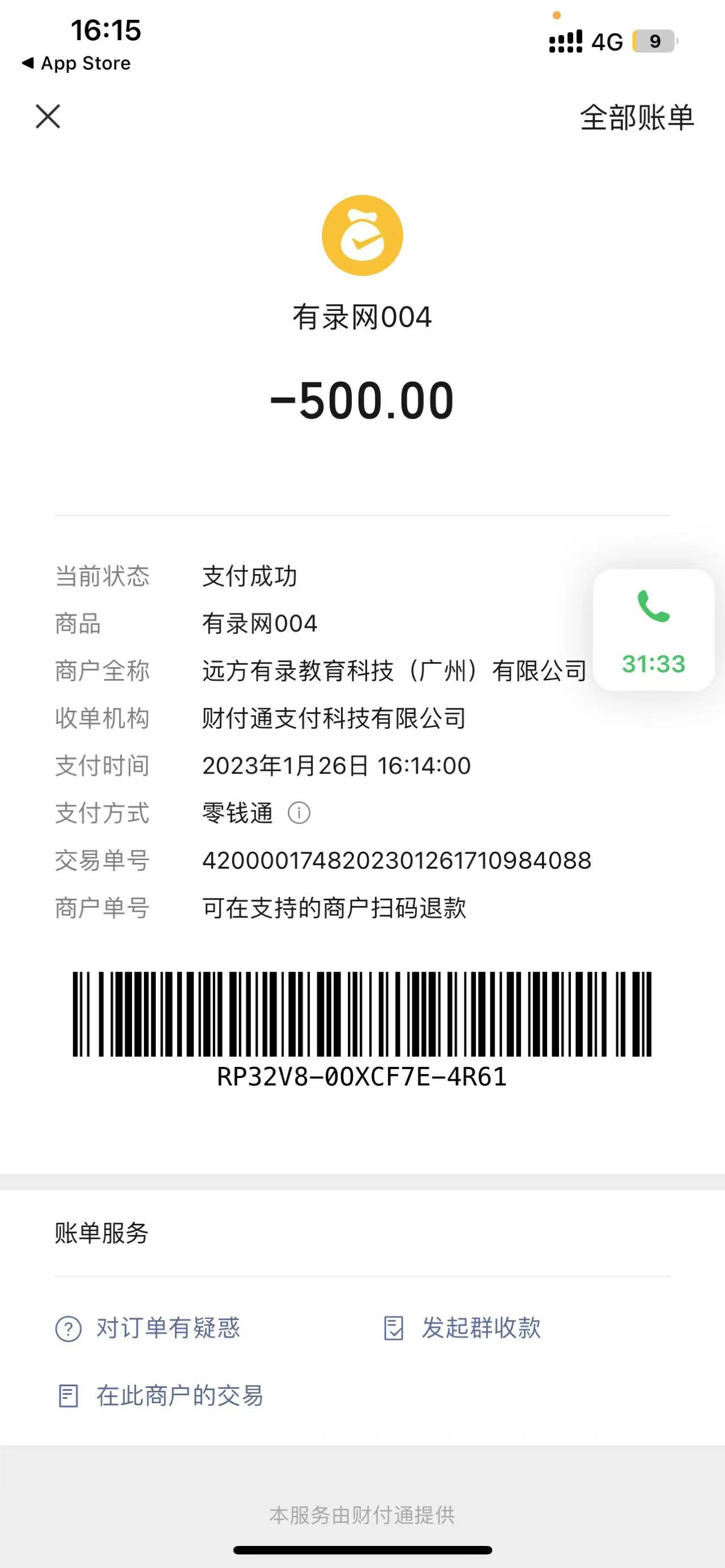Close the payment detail page
The image size is (725, 1568).
[x=48, y=116]
